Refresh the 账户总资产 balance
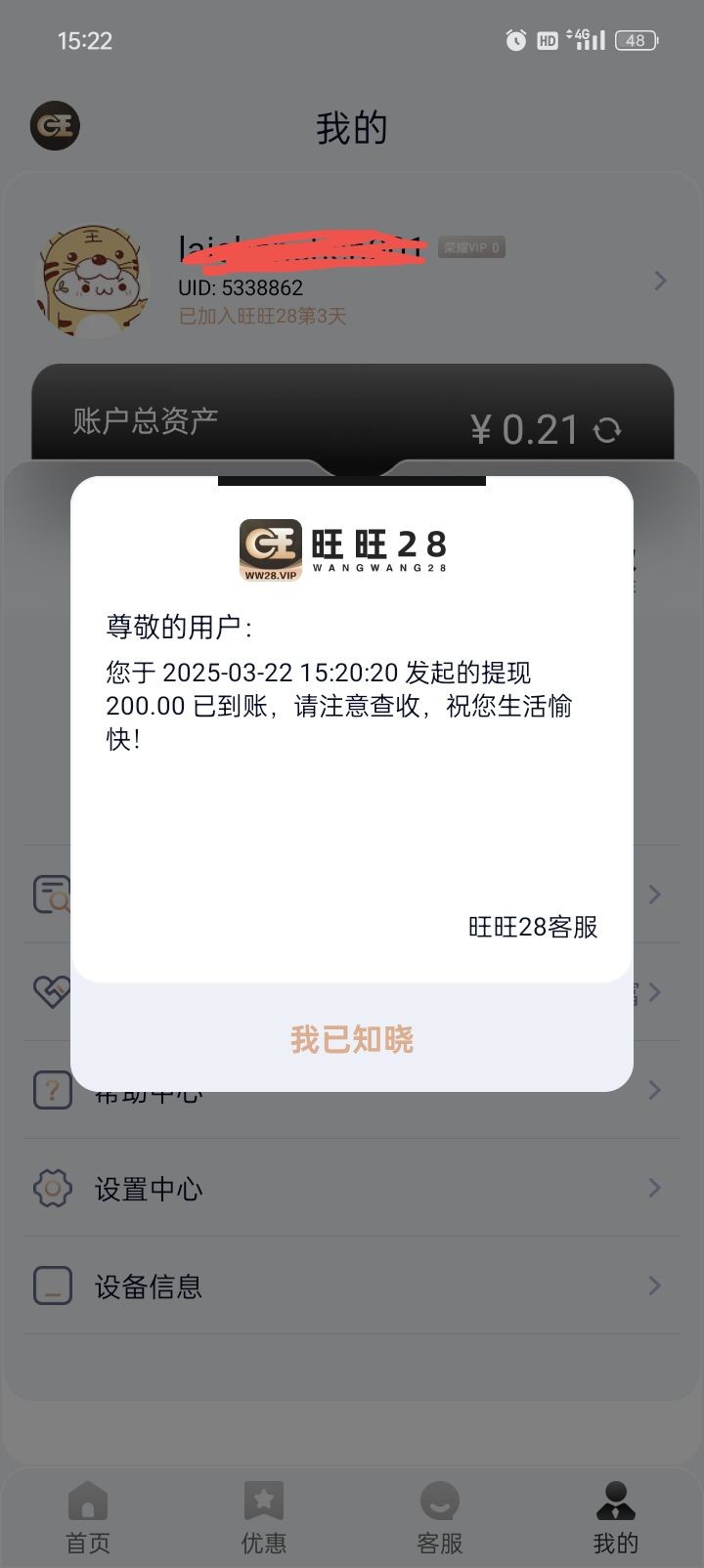The width and height of the screenshot is (704, 1568). point(607,430)
